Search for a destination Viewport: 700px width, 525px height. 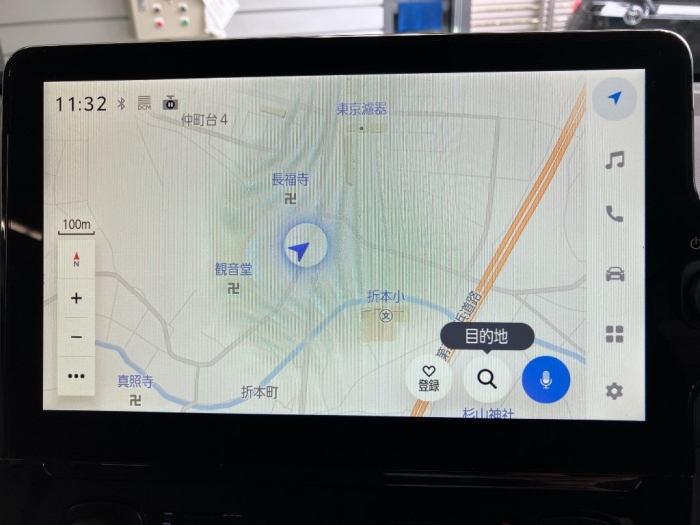click(487, 379)
